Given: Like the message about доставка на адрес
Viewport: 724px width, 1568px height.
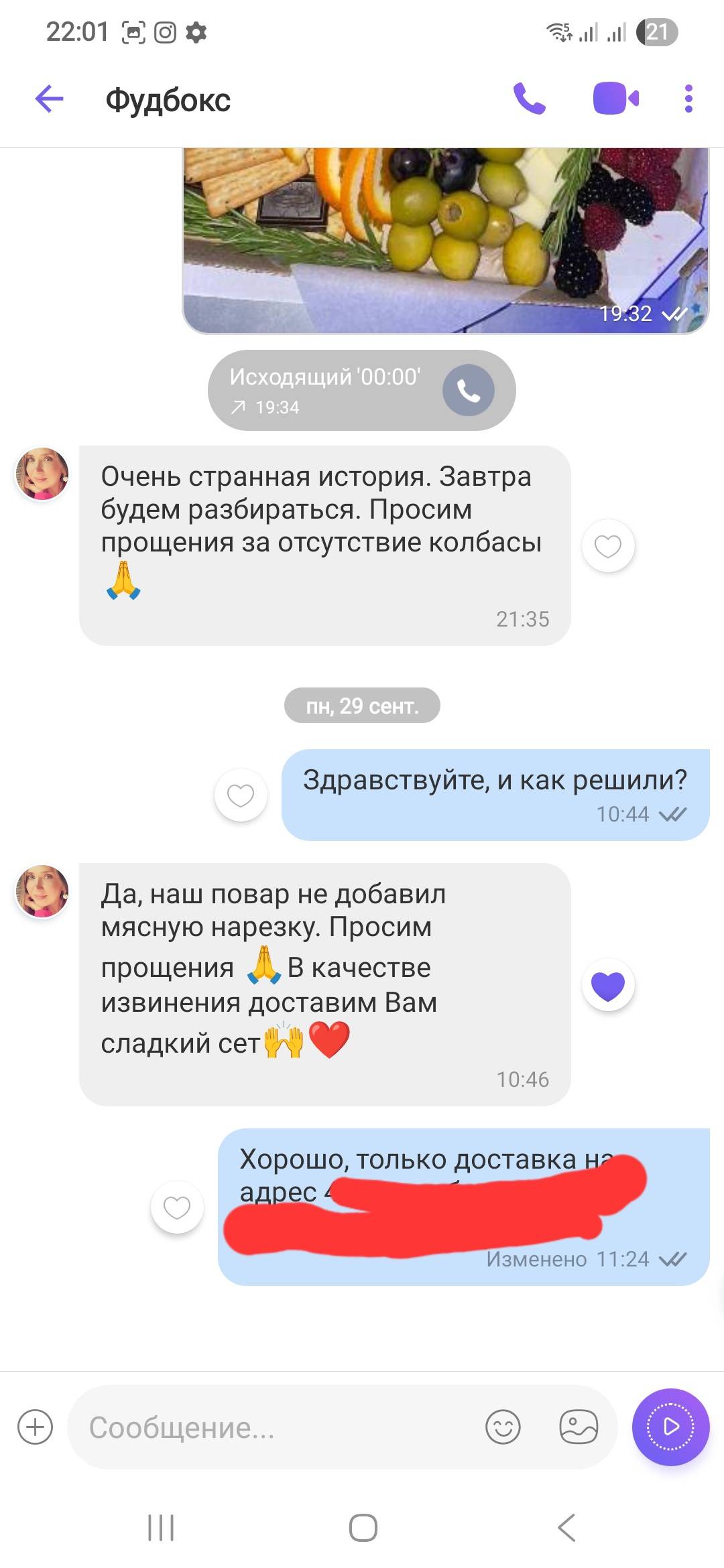Looking at the screenshot, I should 177,1207.
